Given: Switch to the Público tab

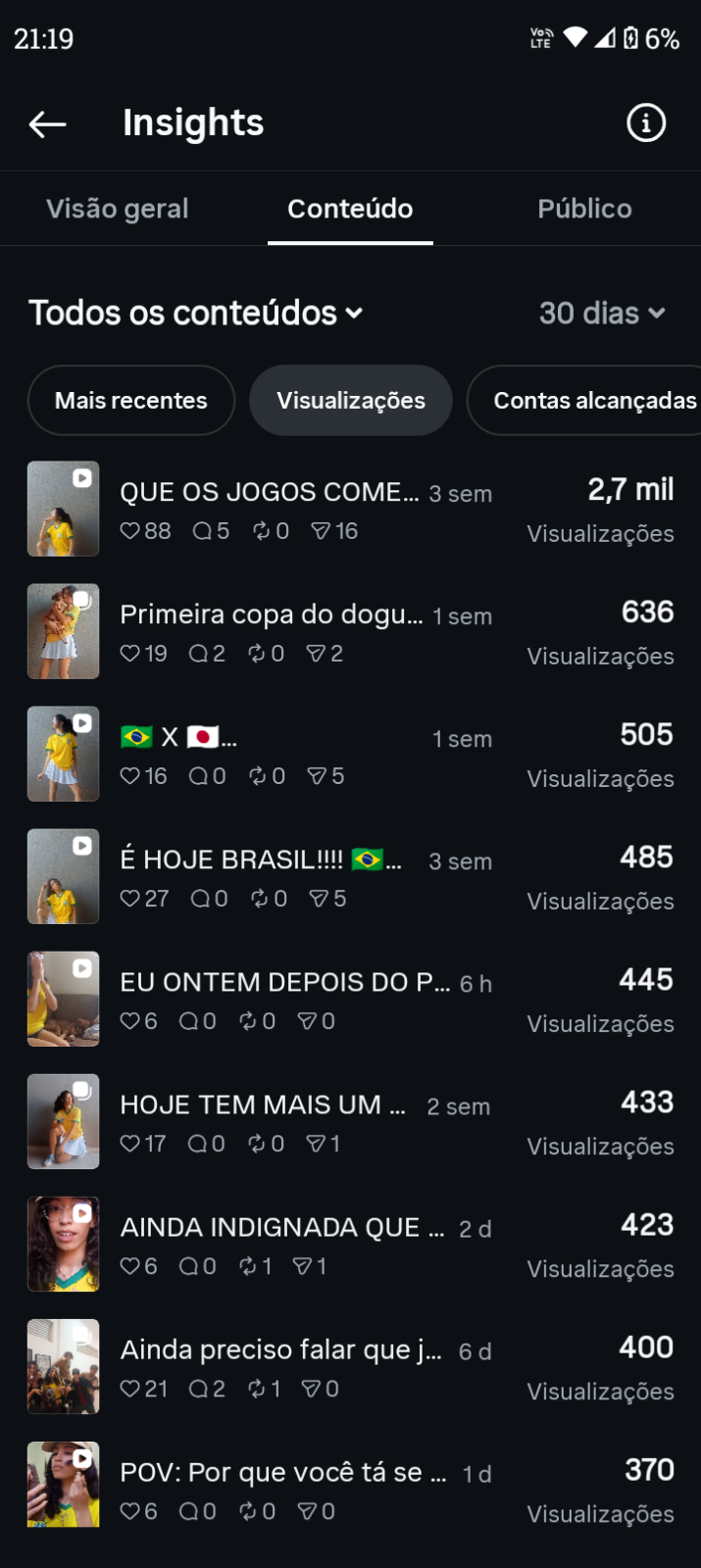Looking at the screenshot, I should click(584, 209).
